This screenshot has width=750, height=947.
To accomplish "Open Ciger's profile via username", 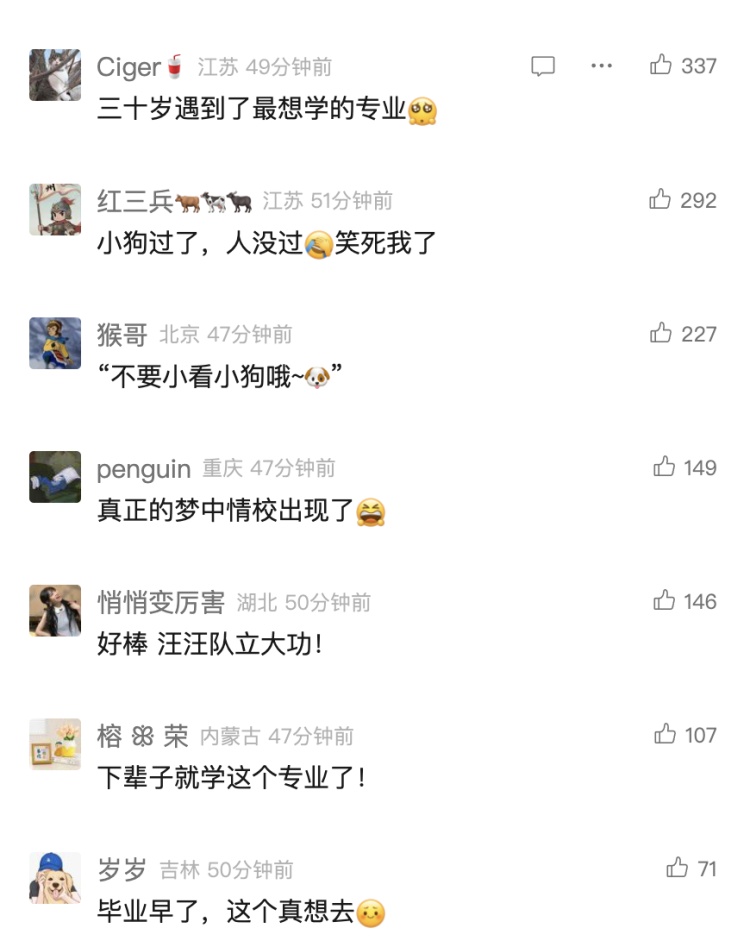I will pos(130,65).
